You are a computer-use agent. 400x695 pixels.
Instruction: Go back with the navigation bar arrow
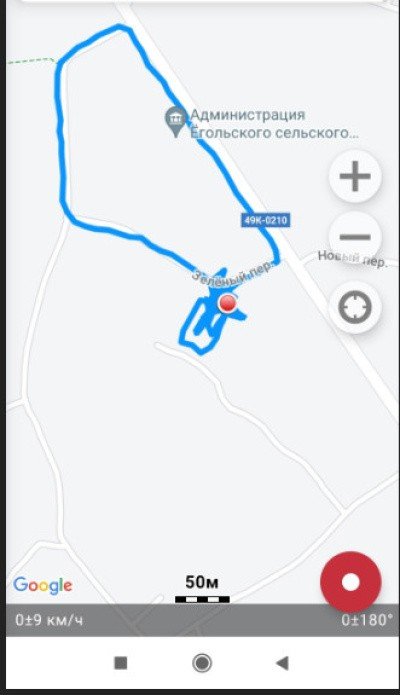tap(282, 663)
